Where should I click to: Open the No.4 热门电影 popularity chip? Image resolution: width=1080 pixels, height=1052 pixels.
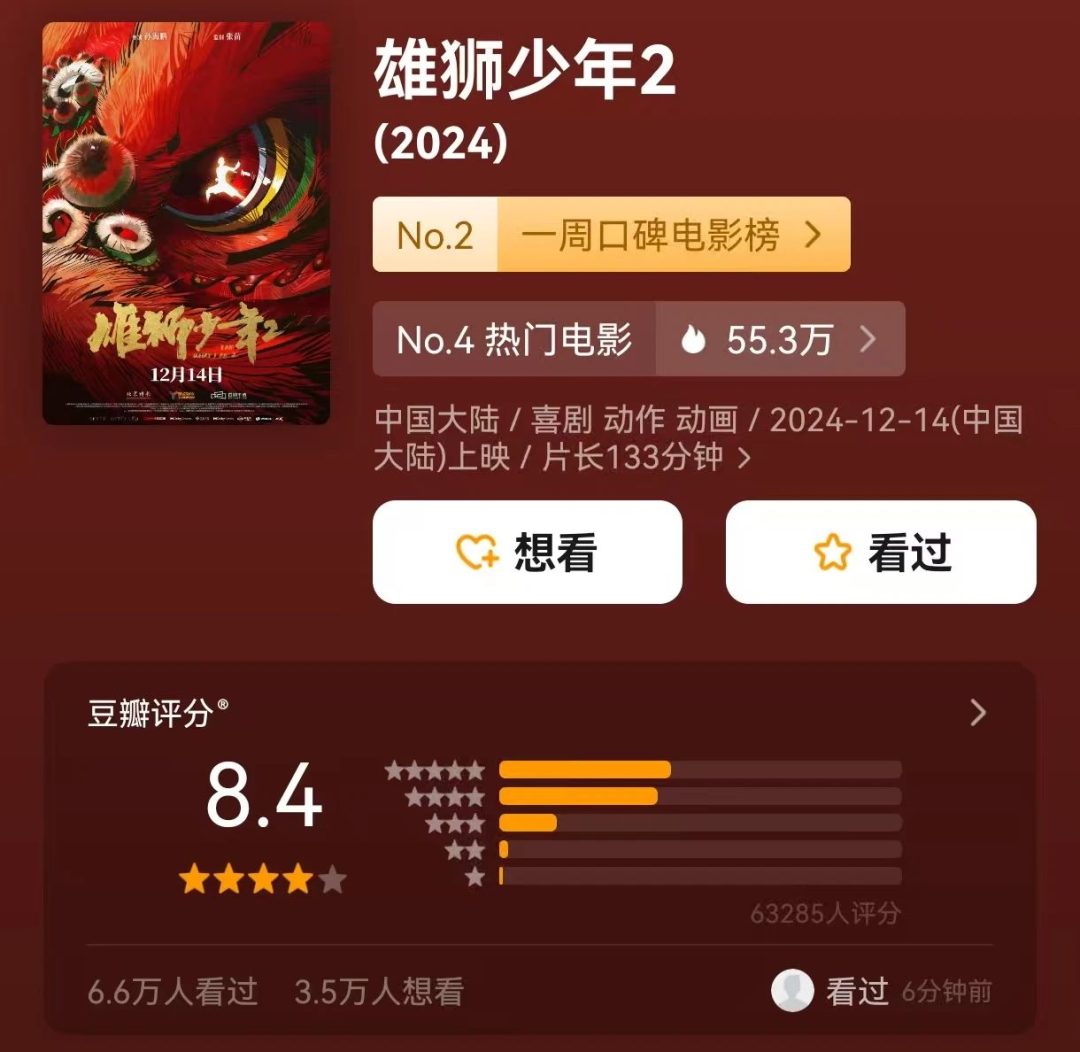tap(638, 340)
